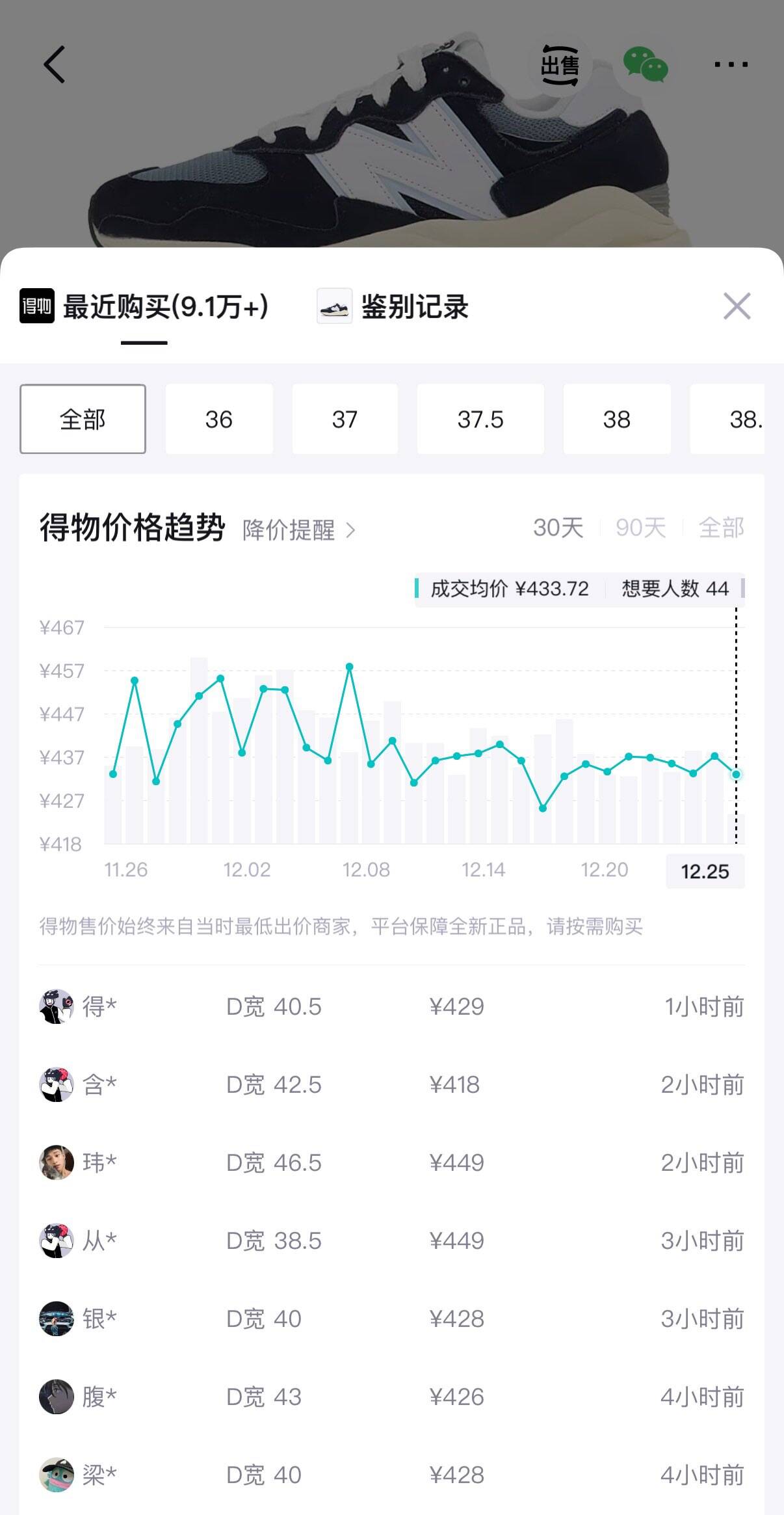
Task: Switch to the 鉴别记录 tab
Action: 393,306
